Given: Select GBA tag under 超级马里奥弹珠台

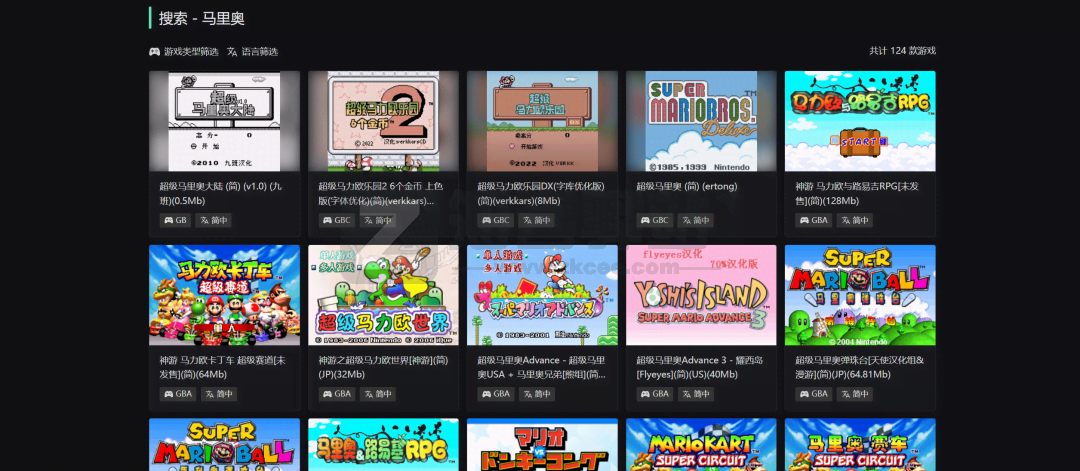Looking at the screenshot, I should pos(813,394).
